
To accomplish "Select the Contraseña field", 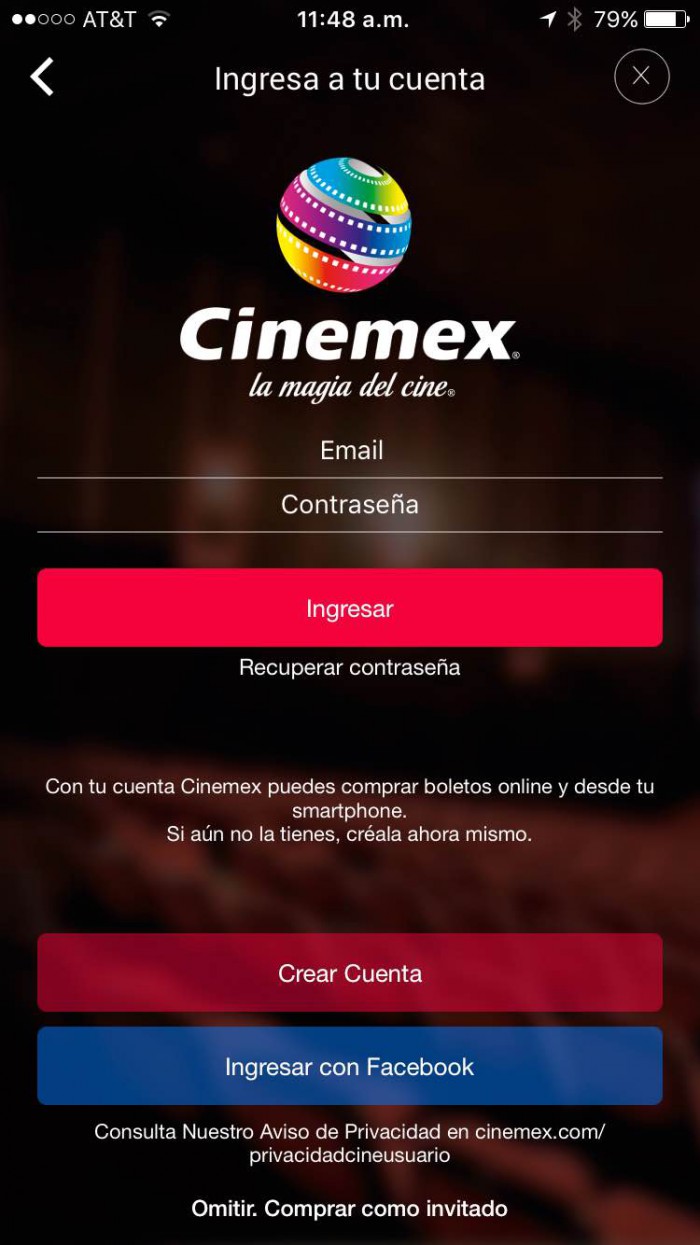I will (x=350, y=505).
